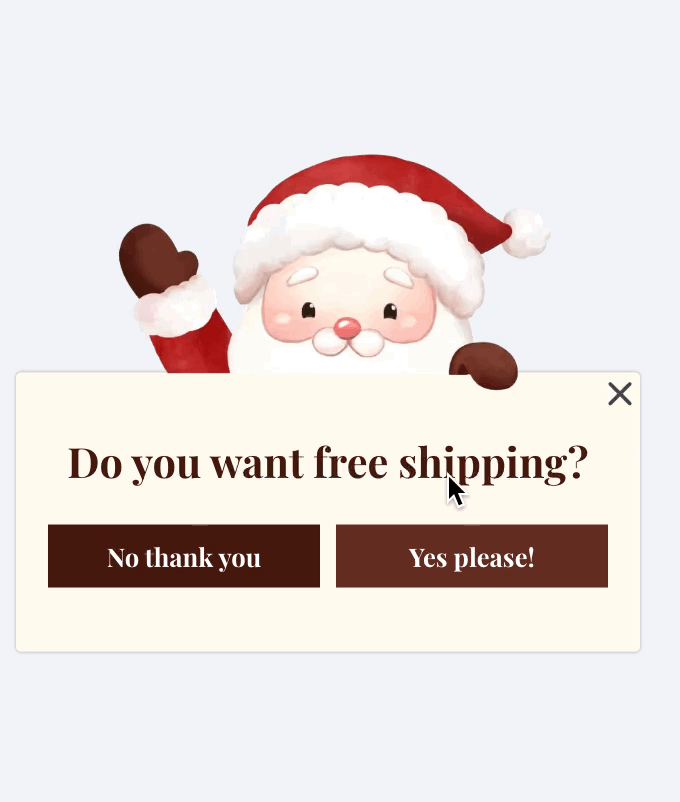Decline with No thank you

tap(184, 556)
